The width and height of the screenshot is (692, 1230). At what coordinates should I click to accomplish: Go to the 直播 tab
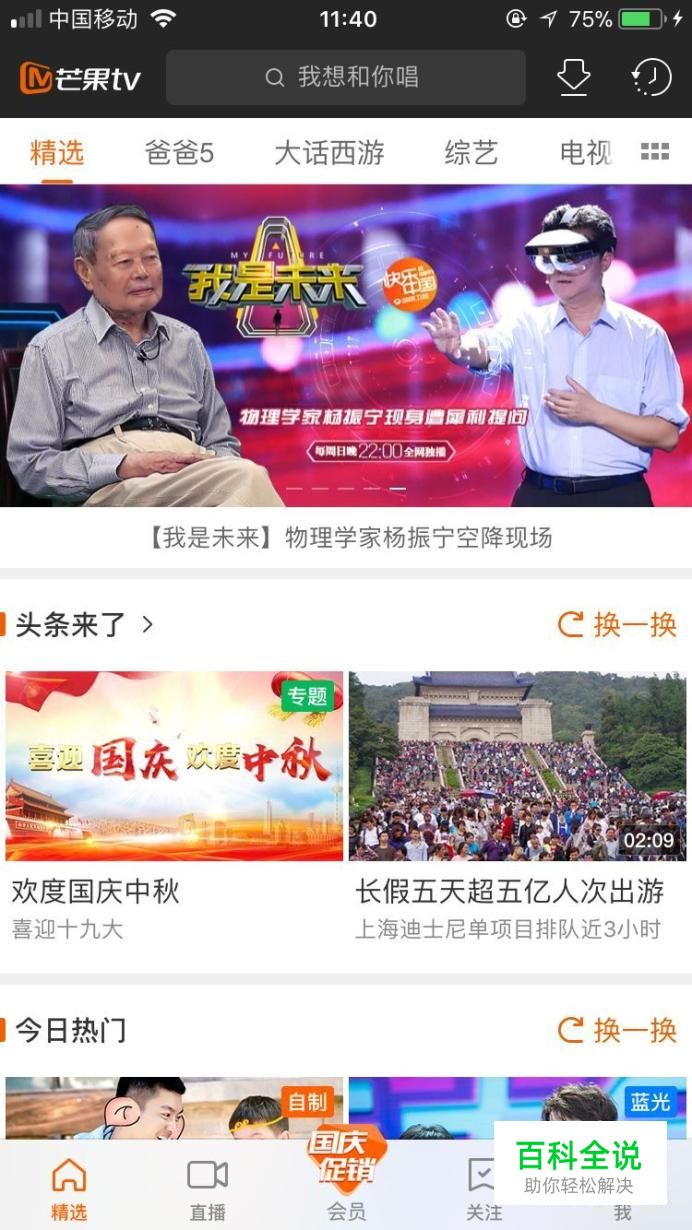click(x=208, y=1189)
